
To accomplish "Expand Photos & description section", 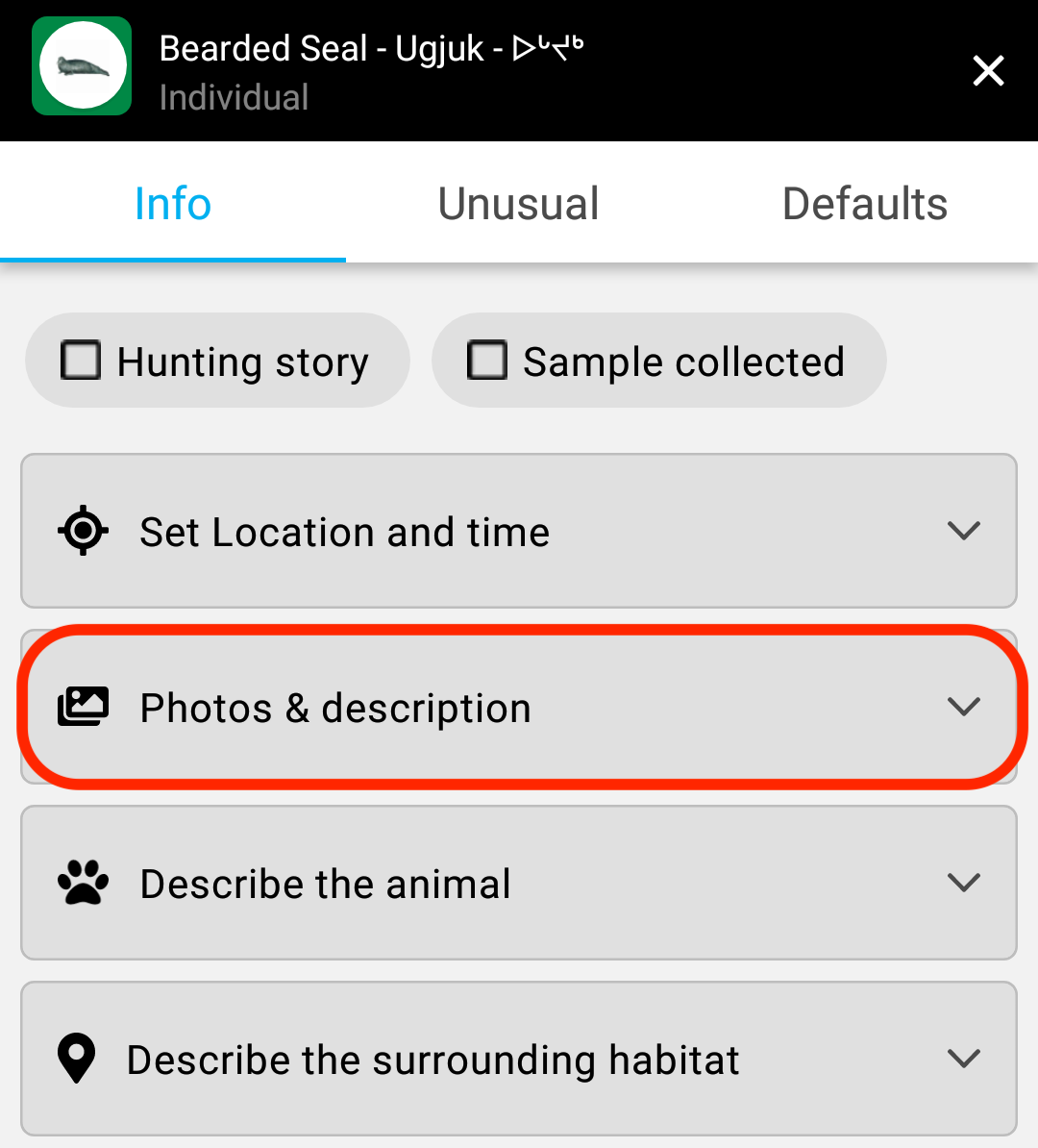I will pos(519,708).
